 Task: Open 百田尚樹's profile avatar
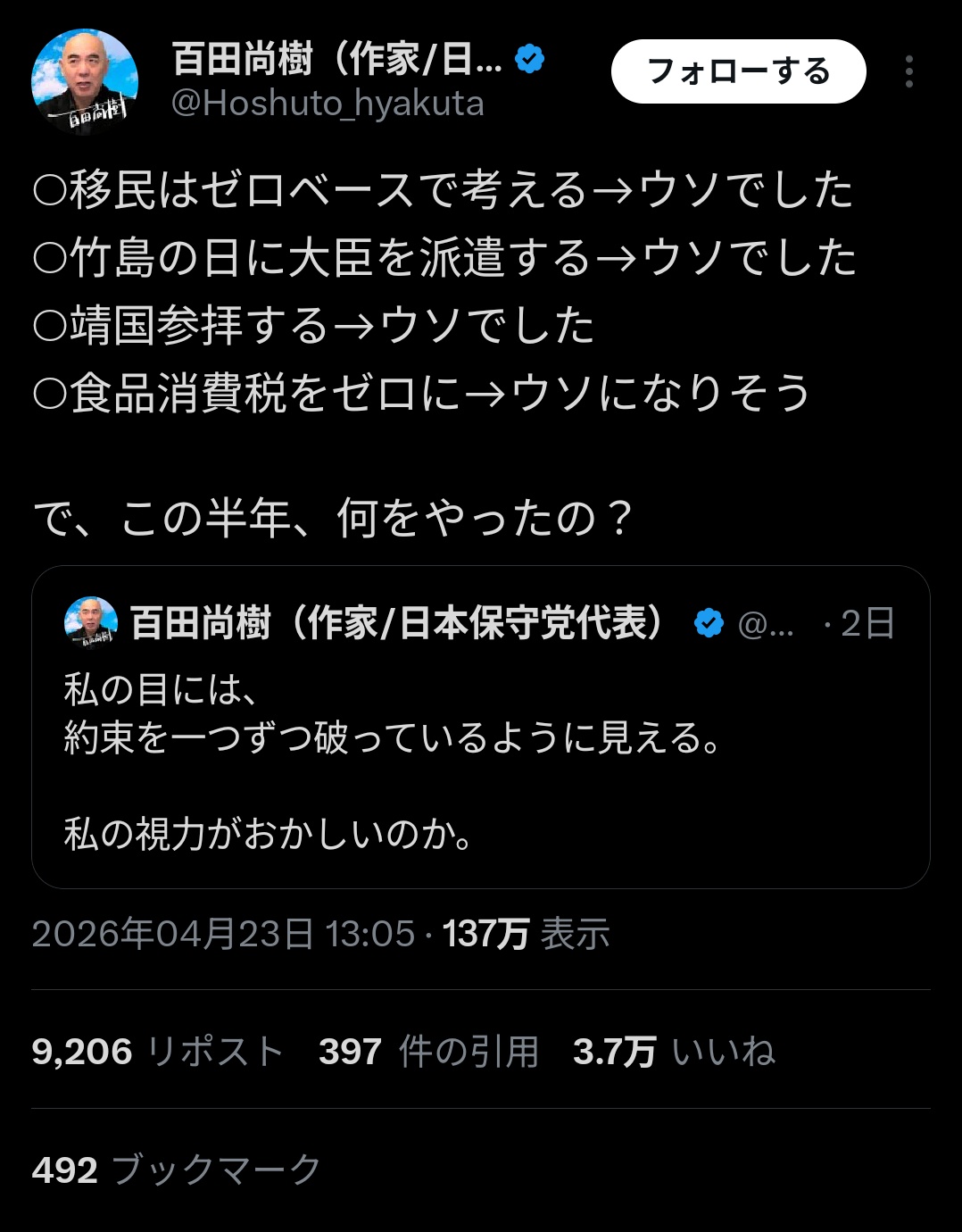click(85, 82)
